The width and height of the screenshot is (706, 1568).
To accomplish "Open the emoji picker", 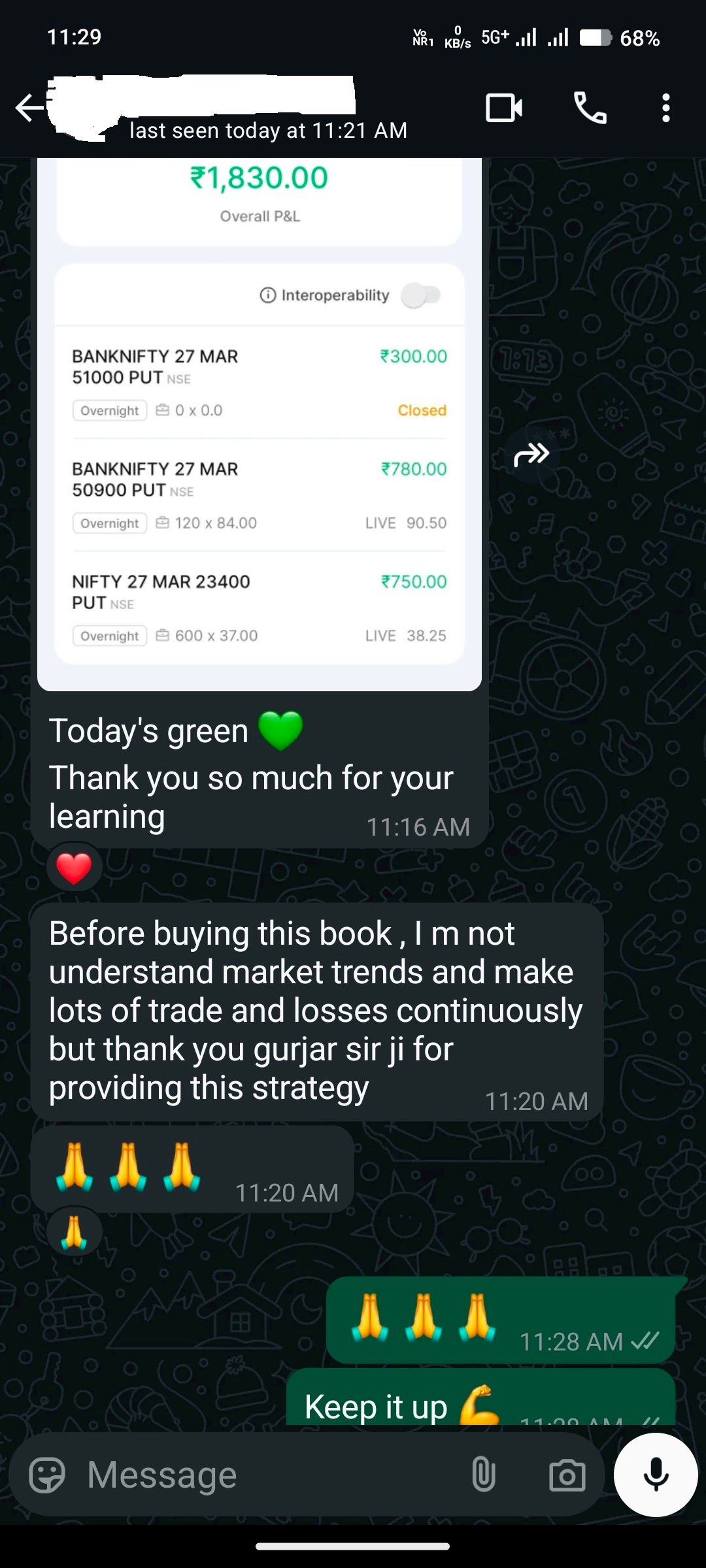I will coord(47,1475).
